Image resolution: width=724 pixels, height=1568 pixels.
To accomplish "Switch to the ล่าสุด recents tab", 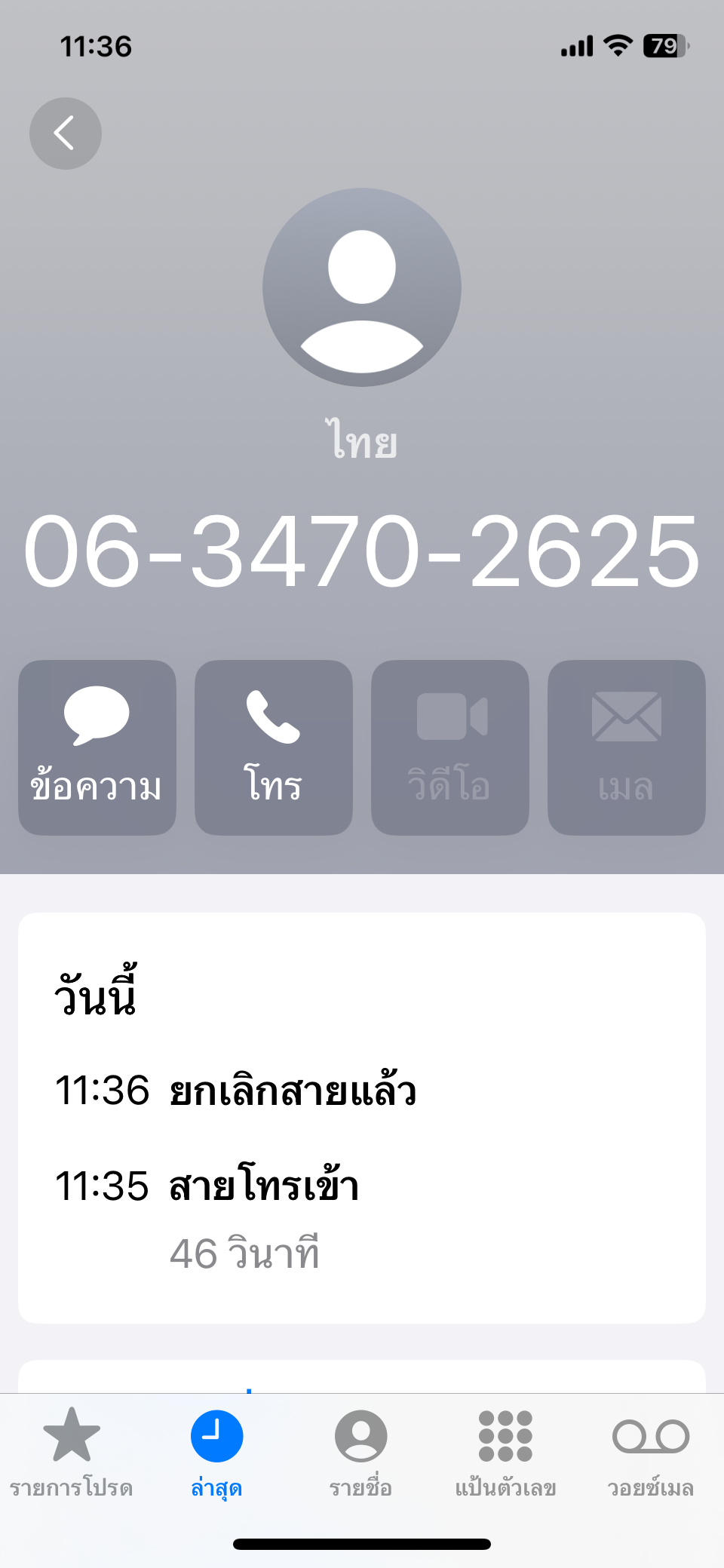I will tap(216, 1453).
